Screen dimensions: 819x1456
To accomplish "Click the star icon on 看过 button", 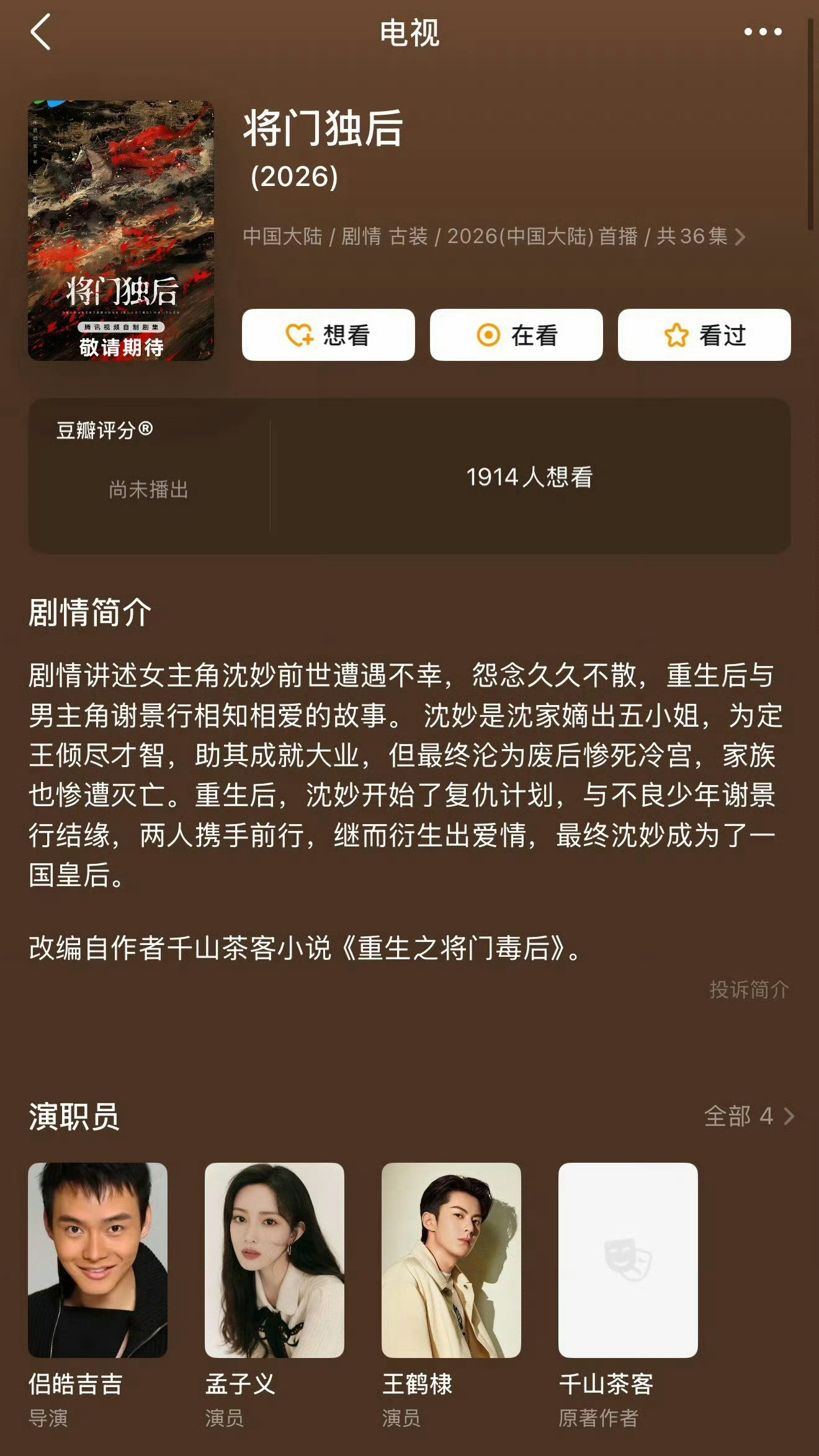I will pos(676,335).
